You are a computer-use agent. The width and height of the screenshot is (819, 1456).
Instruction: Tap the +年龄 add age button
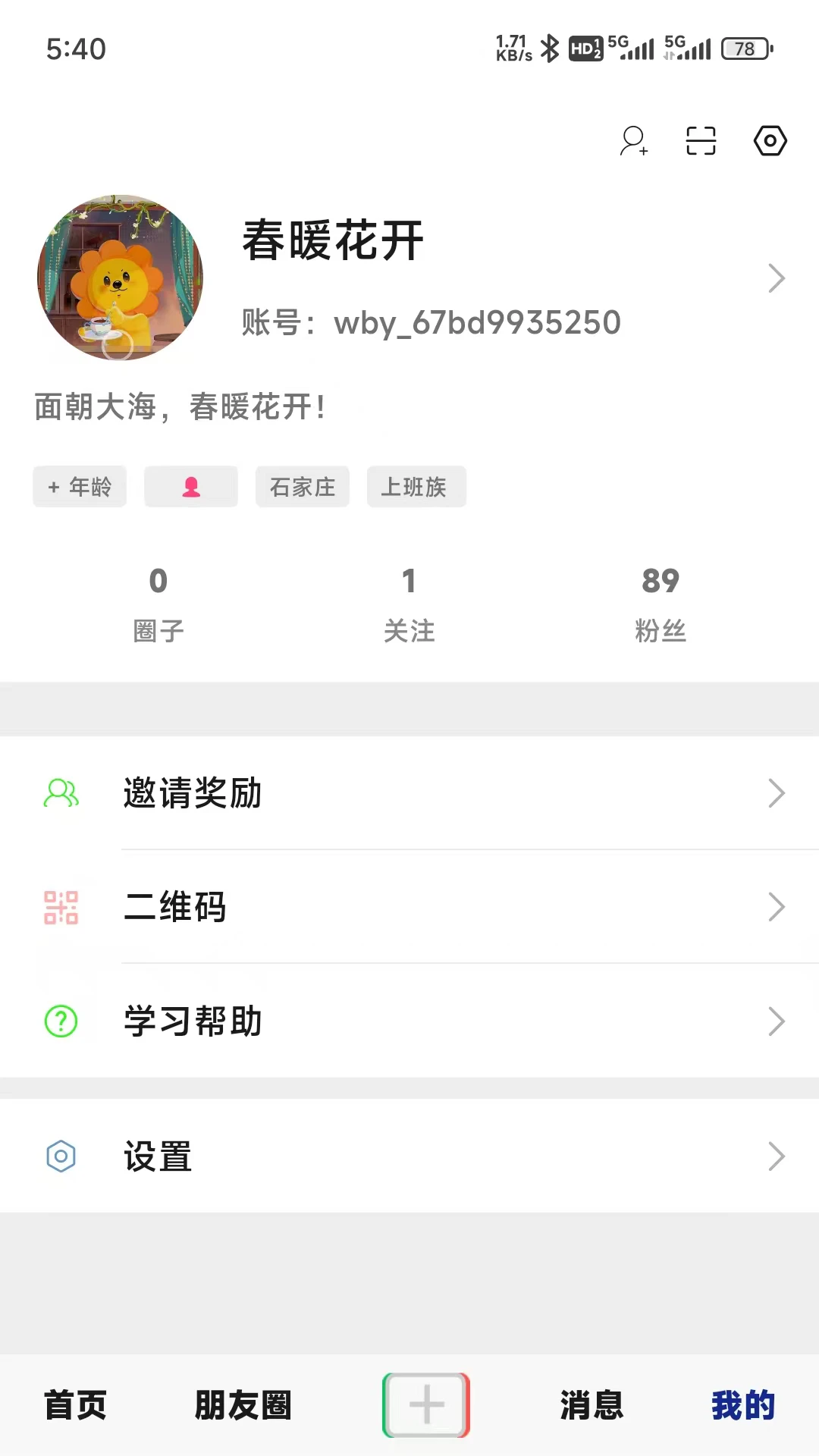coord(79,486)
